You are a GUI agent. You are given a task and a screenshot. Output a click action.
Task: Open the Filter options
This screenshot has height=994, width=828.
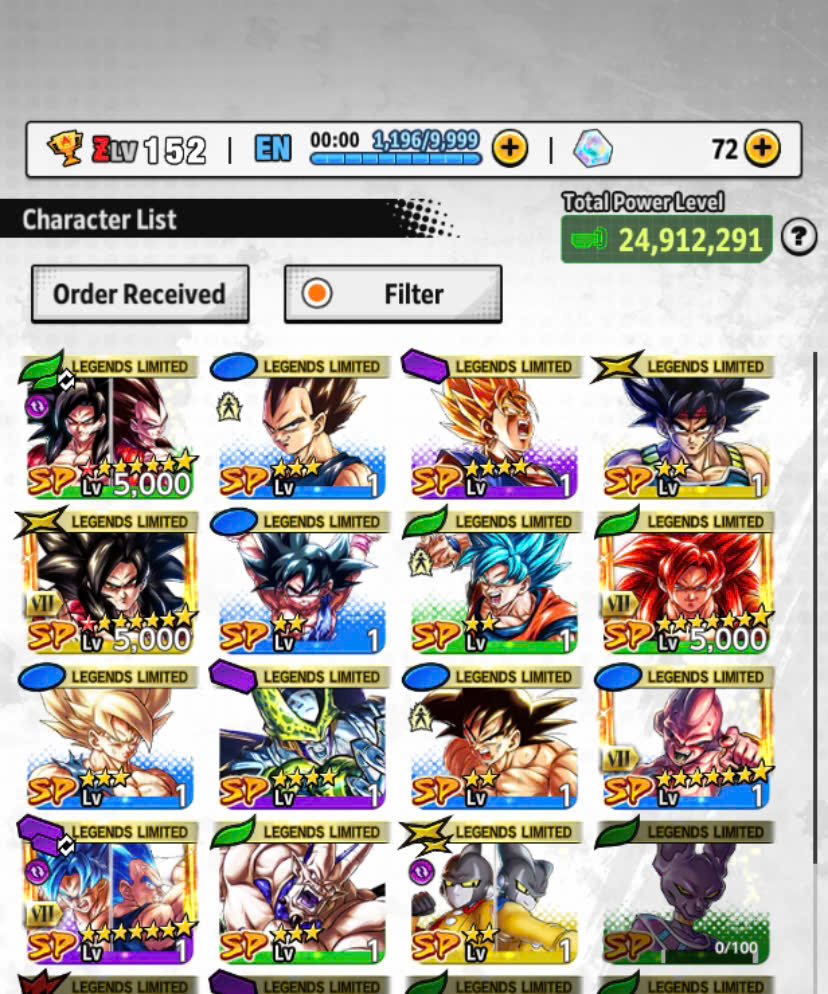[x=393, y=294]
